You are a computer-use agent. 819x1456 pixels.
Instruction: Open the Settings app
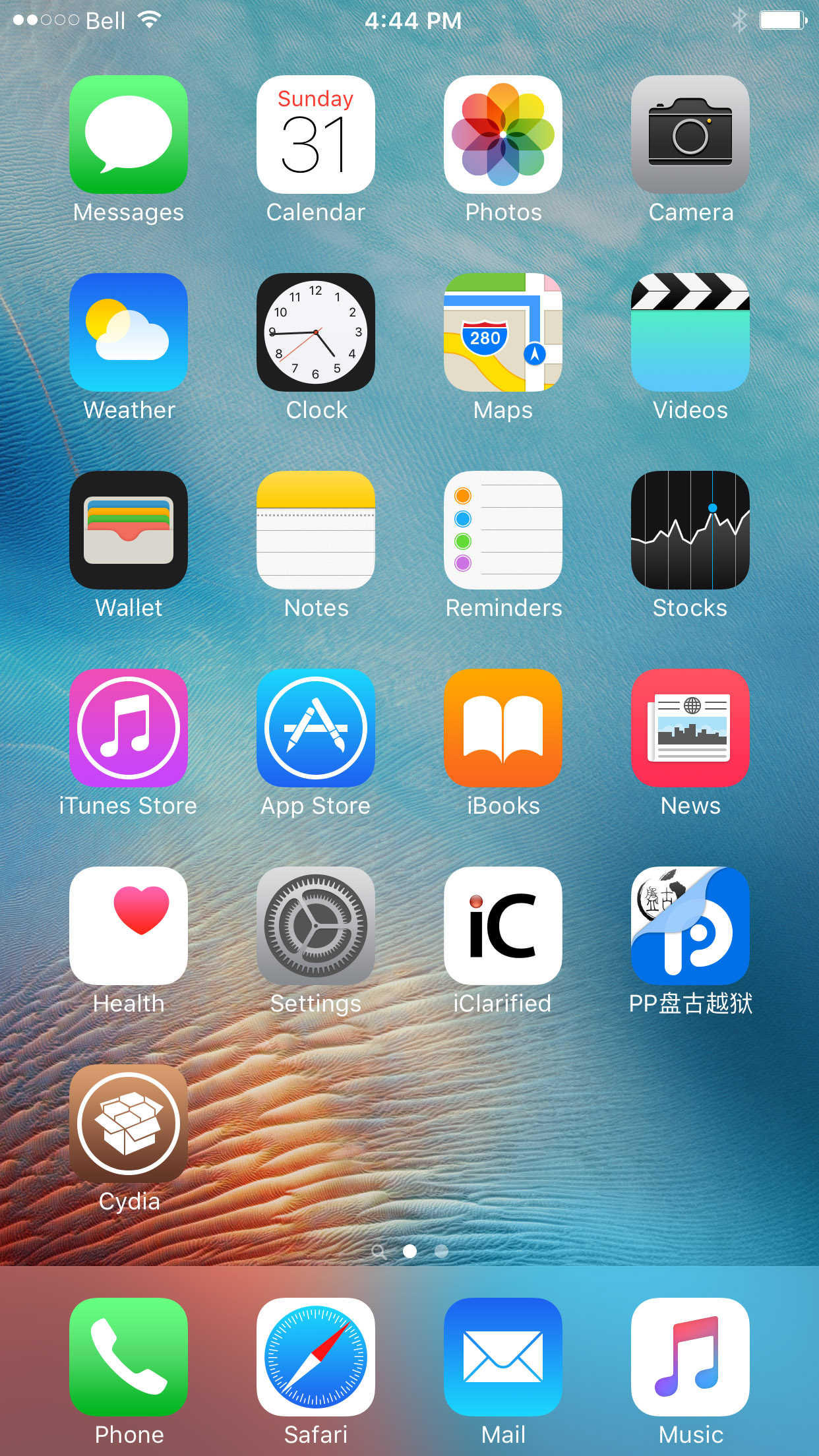316,926
